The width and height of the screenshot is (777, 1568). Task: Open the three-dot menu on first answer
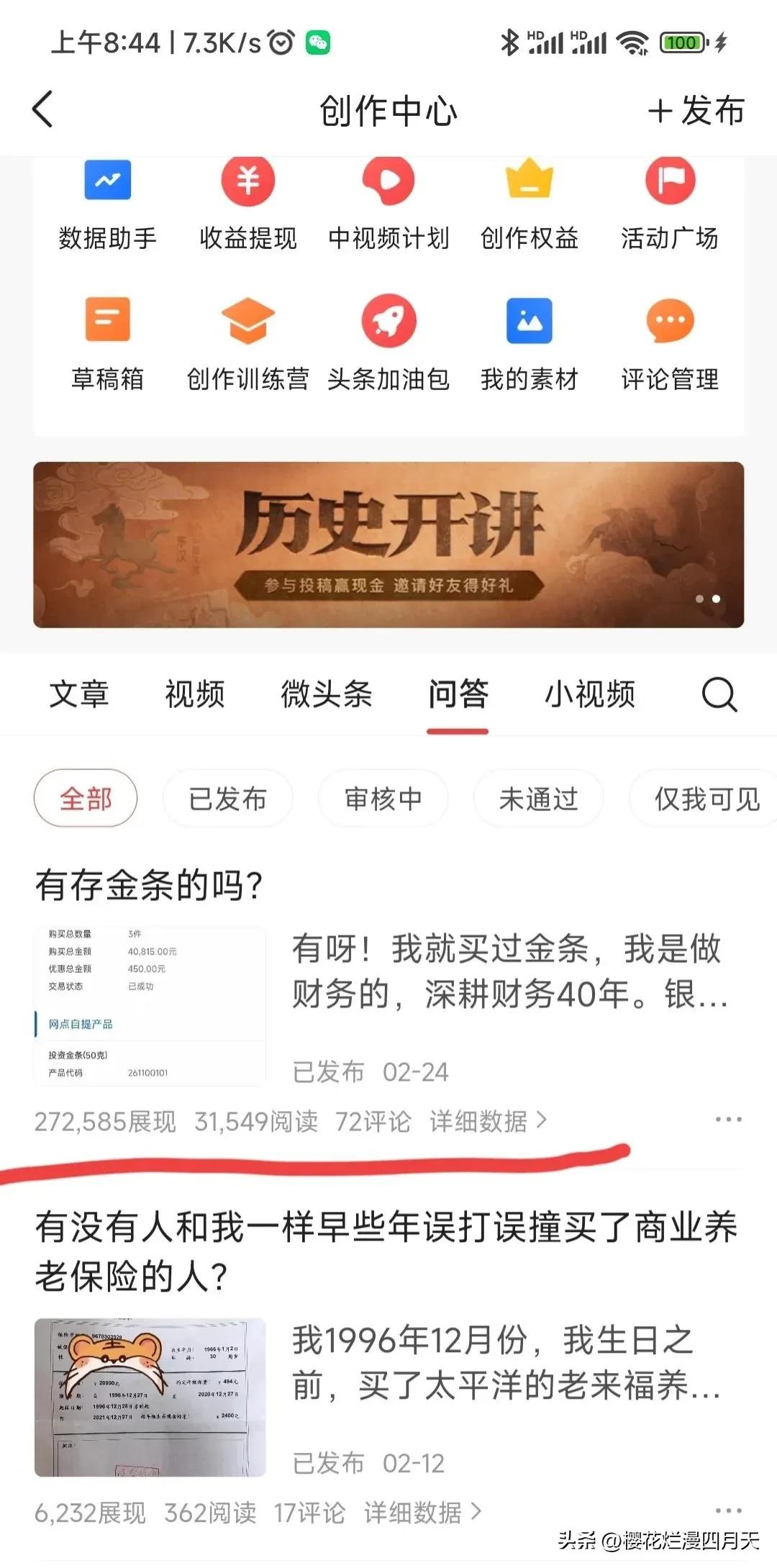point(729,1118)
